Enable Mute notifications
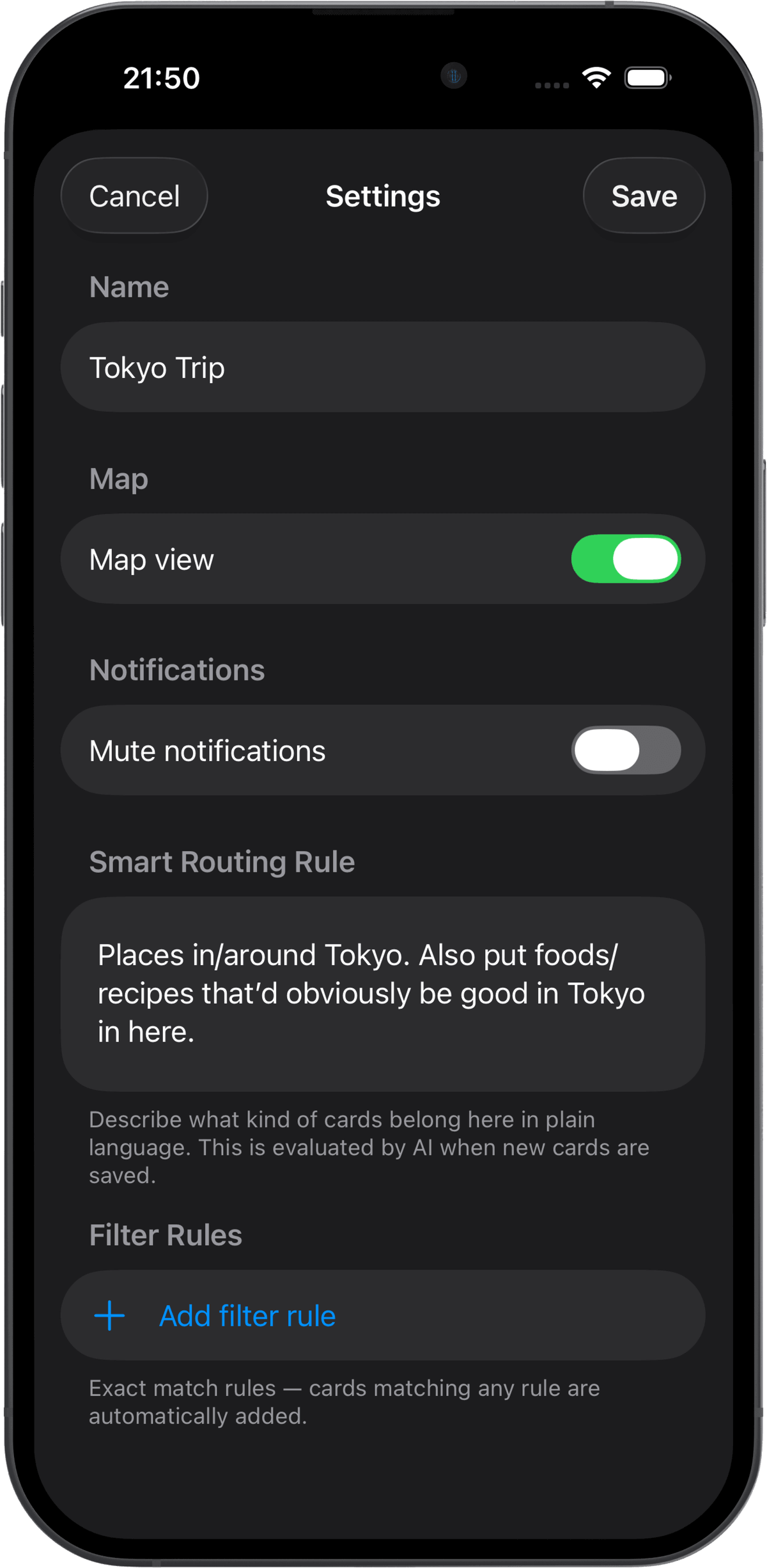767x1568 pixels. coord(626,750)
